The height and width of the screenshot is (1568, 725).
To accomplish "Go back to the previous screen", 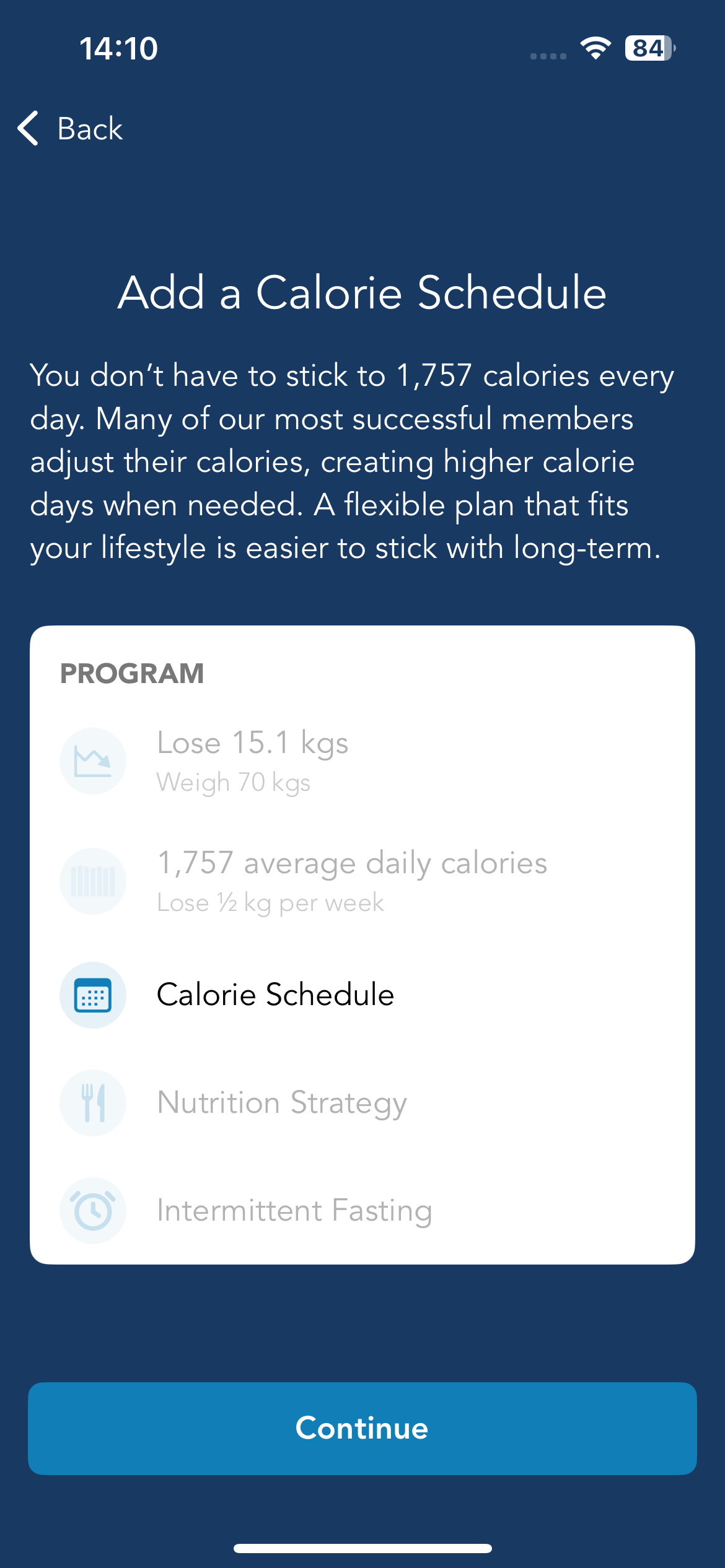I will coord(70,129).
